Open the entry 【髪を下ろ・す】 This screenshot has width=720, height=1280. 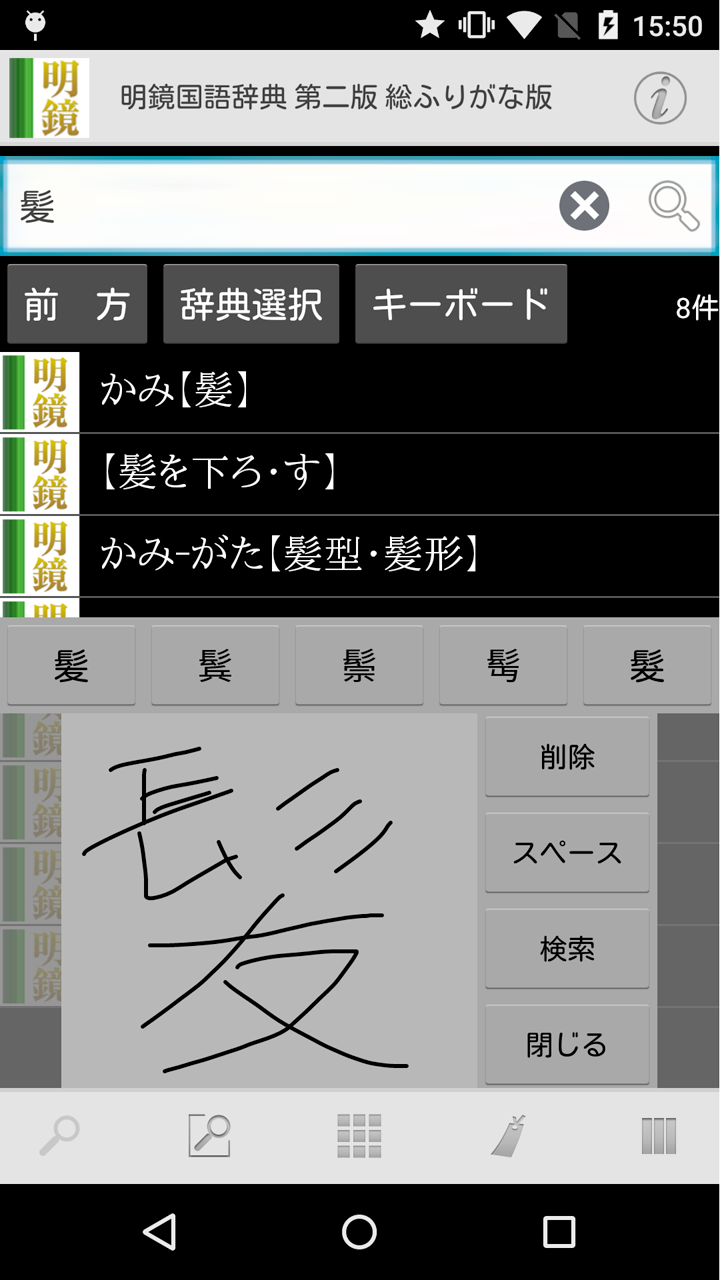click(x=400, y=474)
